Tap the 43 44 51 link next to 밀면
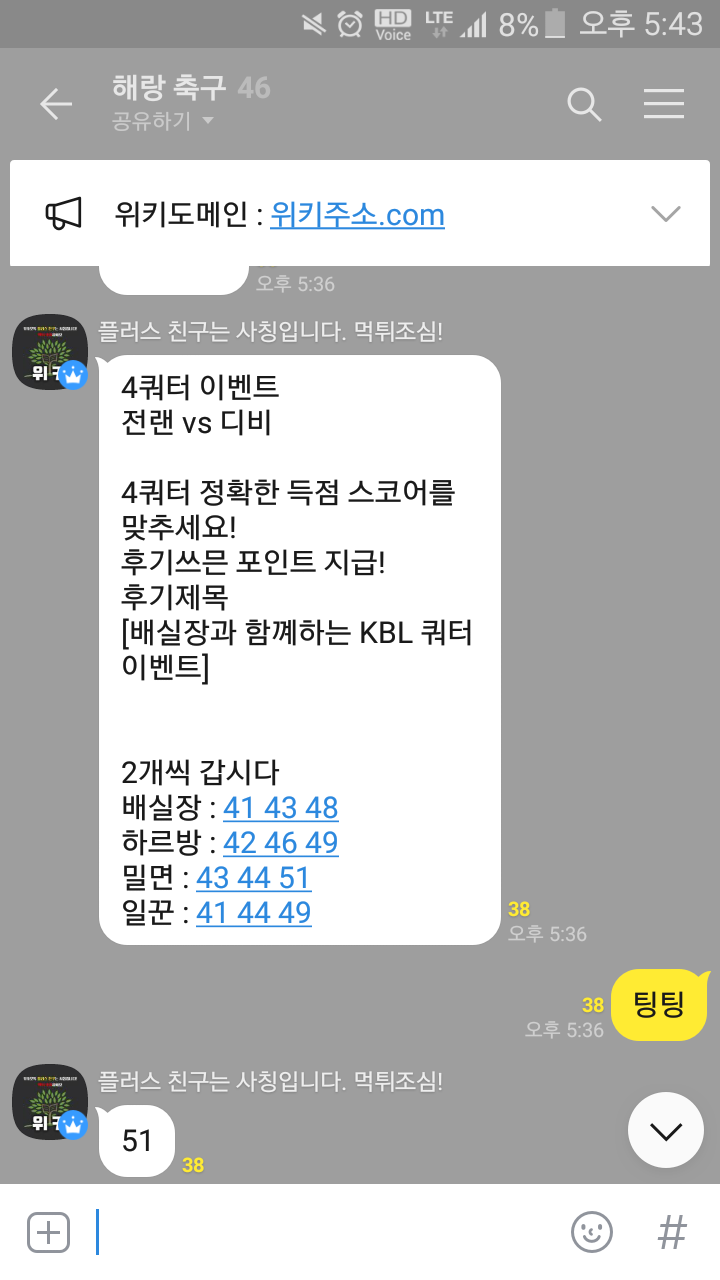 click(253, 878)
